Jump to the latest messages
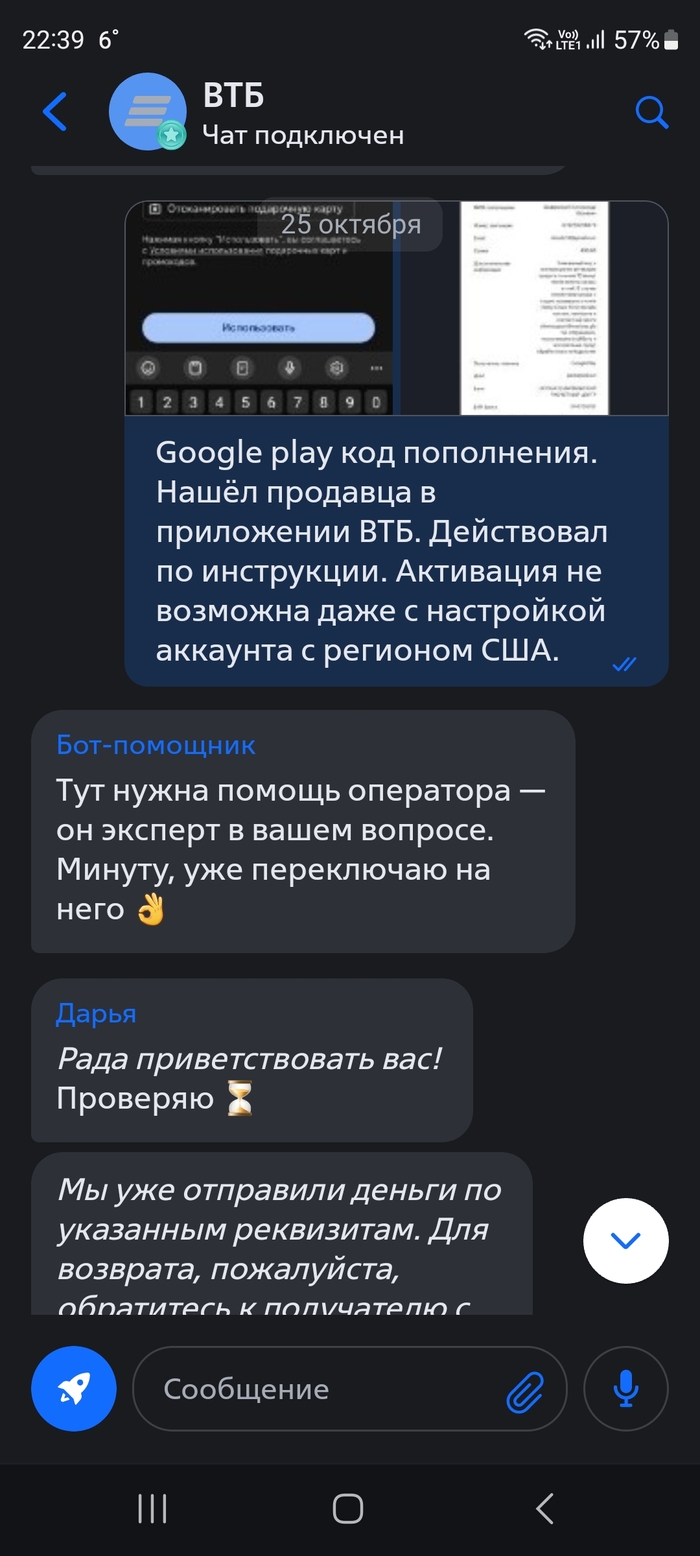 (x=625, y=1241)
